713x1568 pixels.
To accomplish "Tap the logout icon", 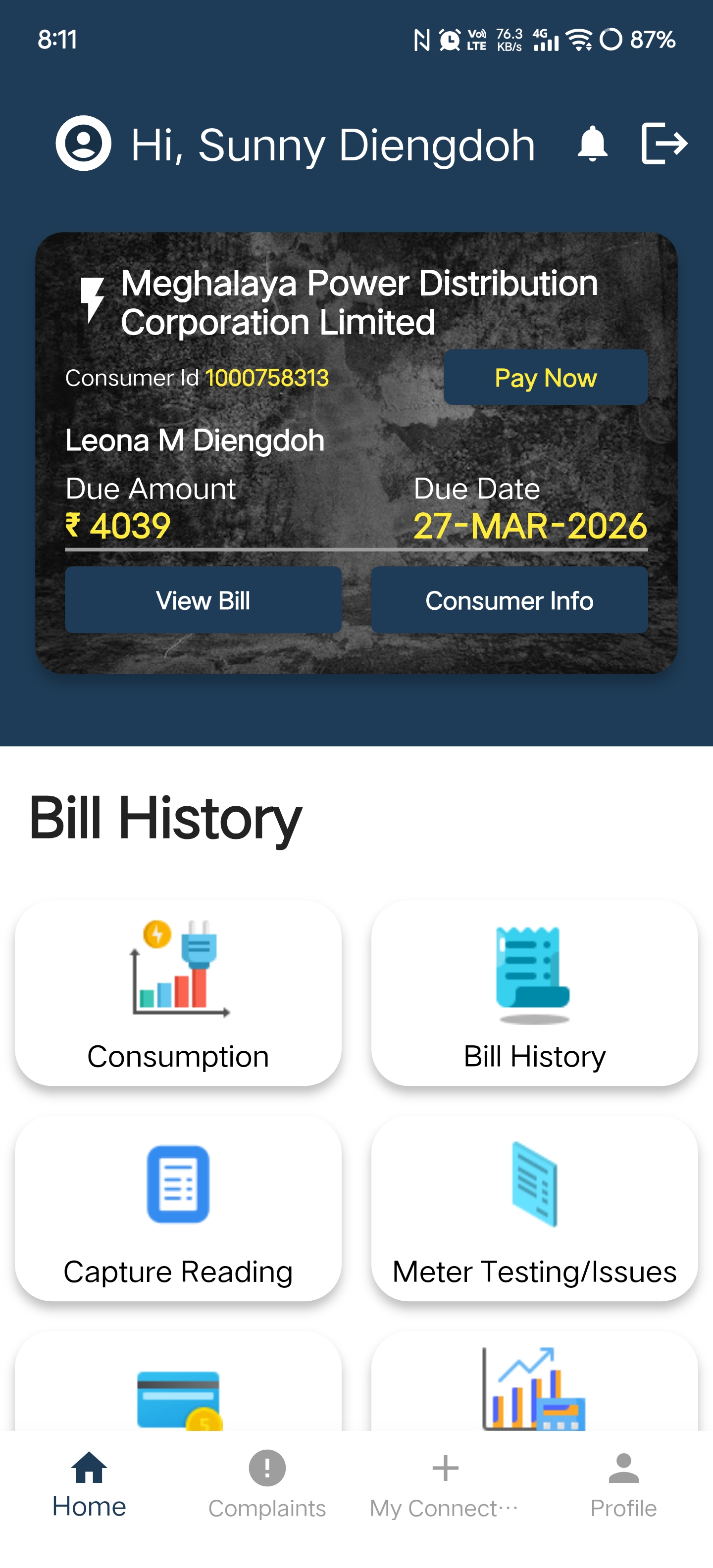I will coord(664,144).
